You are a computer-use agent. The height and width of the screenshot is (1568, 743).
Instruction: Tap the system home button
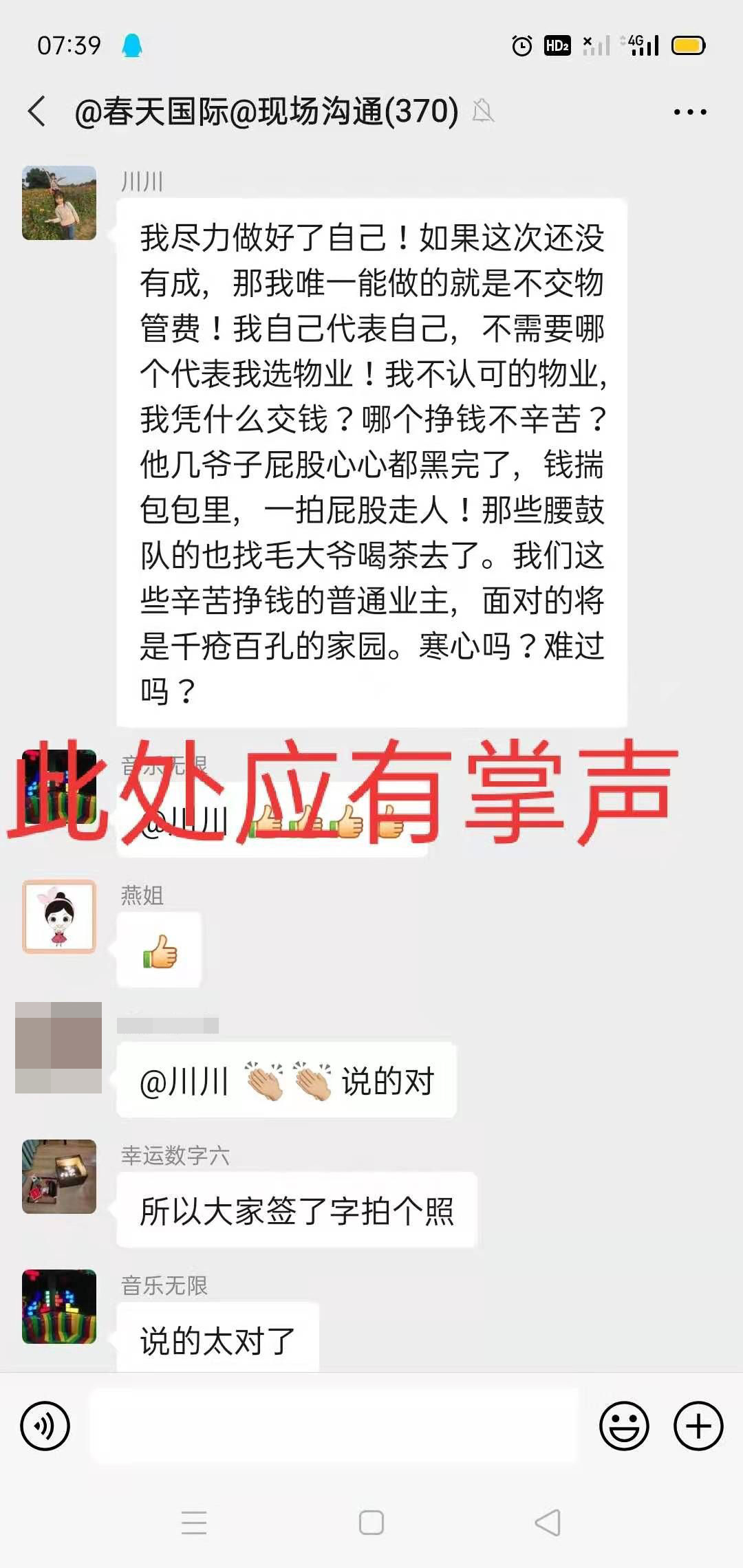(x=371, y=1522)
